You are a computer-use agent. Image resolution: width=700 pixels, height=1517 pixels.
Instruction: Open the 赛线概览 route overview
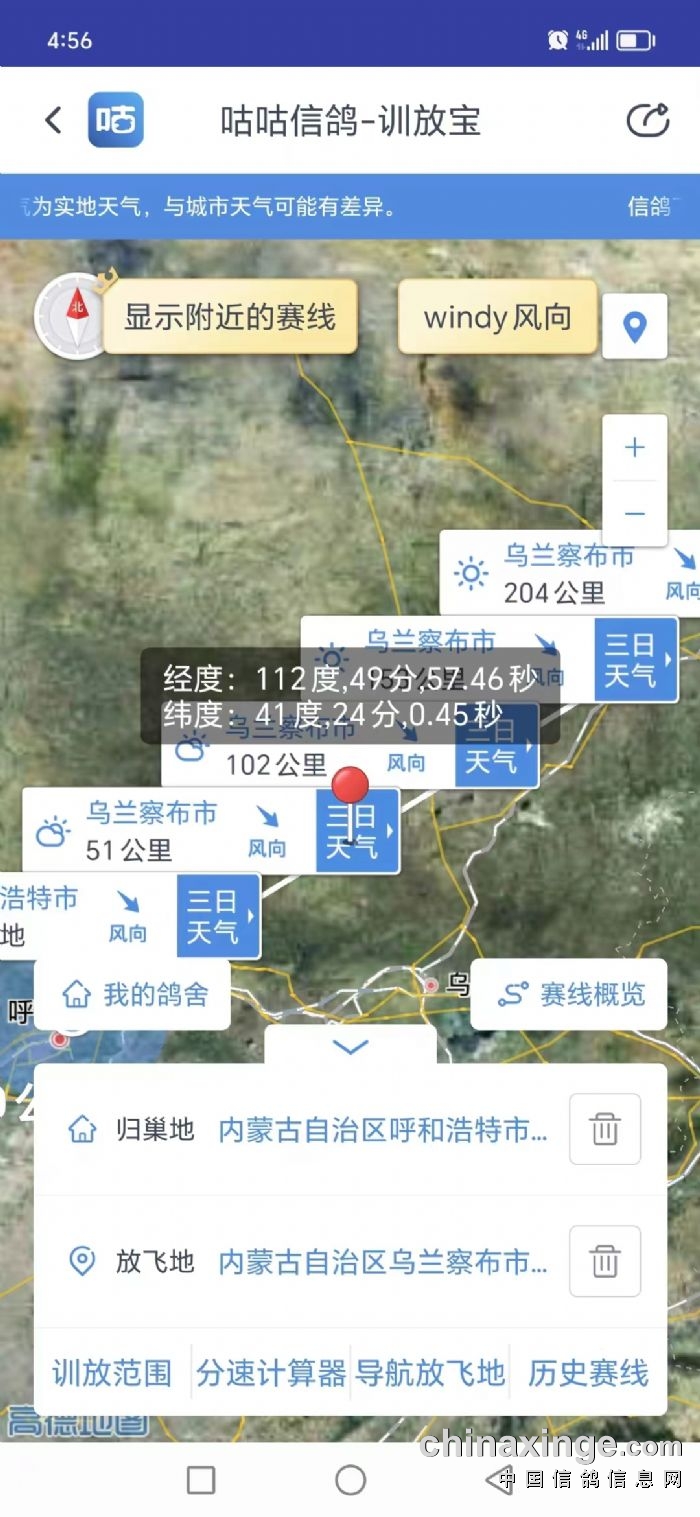[570, 995]
